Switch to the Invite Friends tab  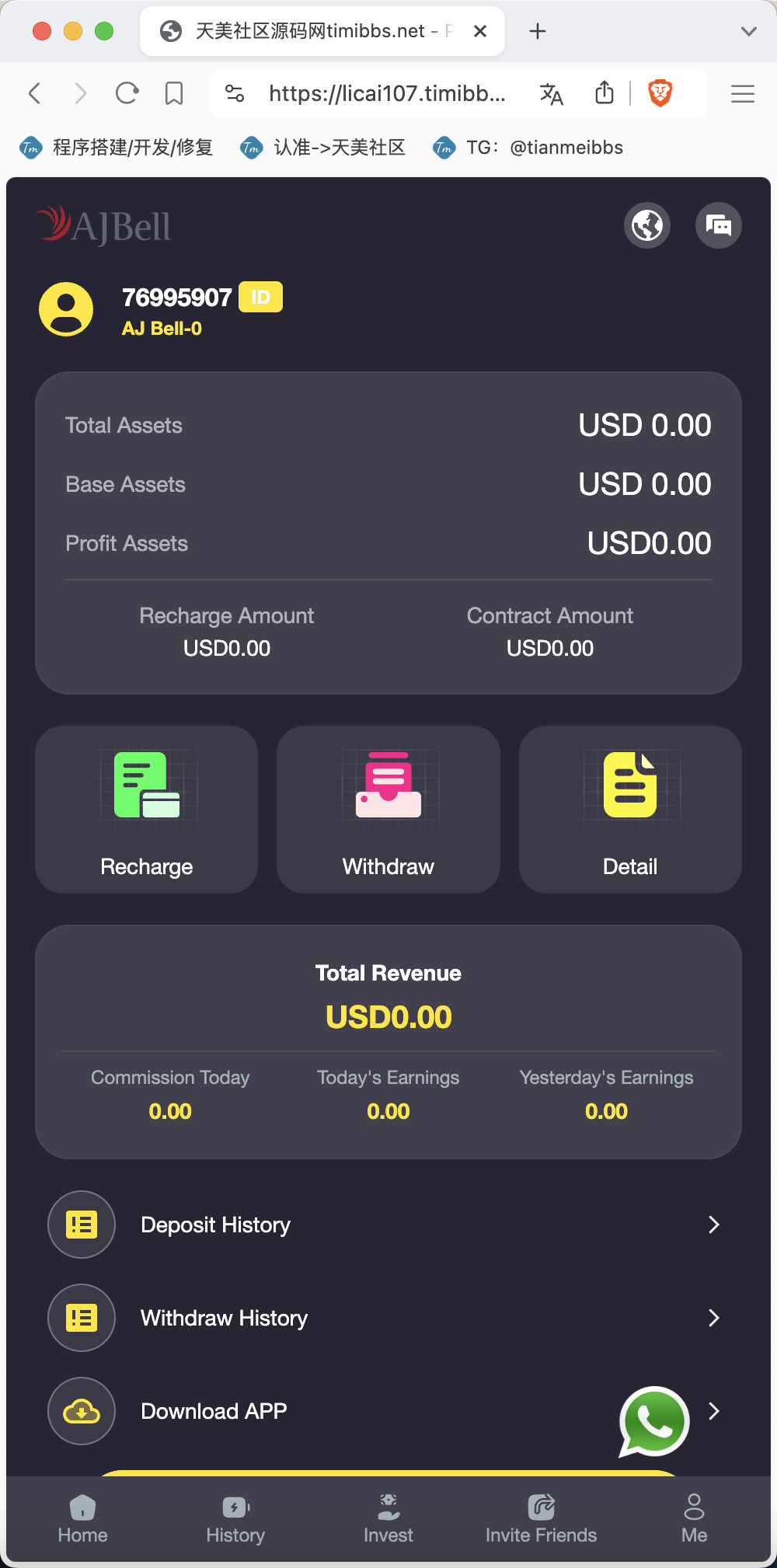(541, 1519)
